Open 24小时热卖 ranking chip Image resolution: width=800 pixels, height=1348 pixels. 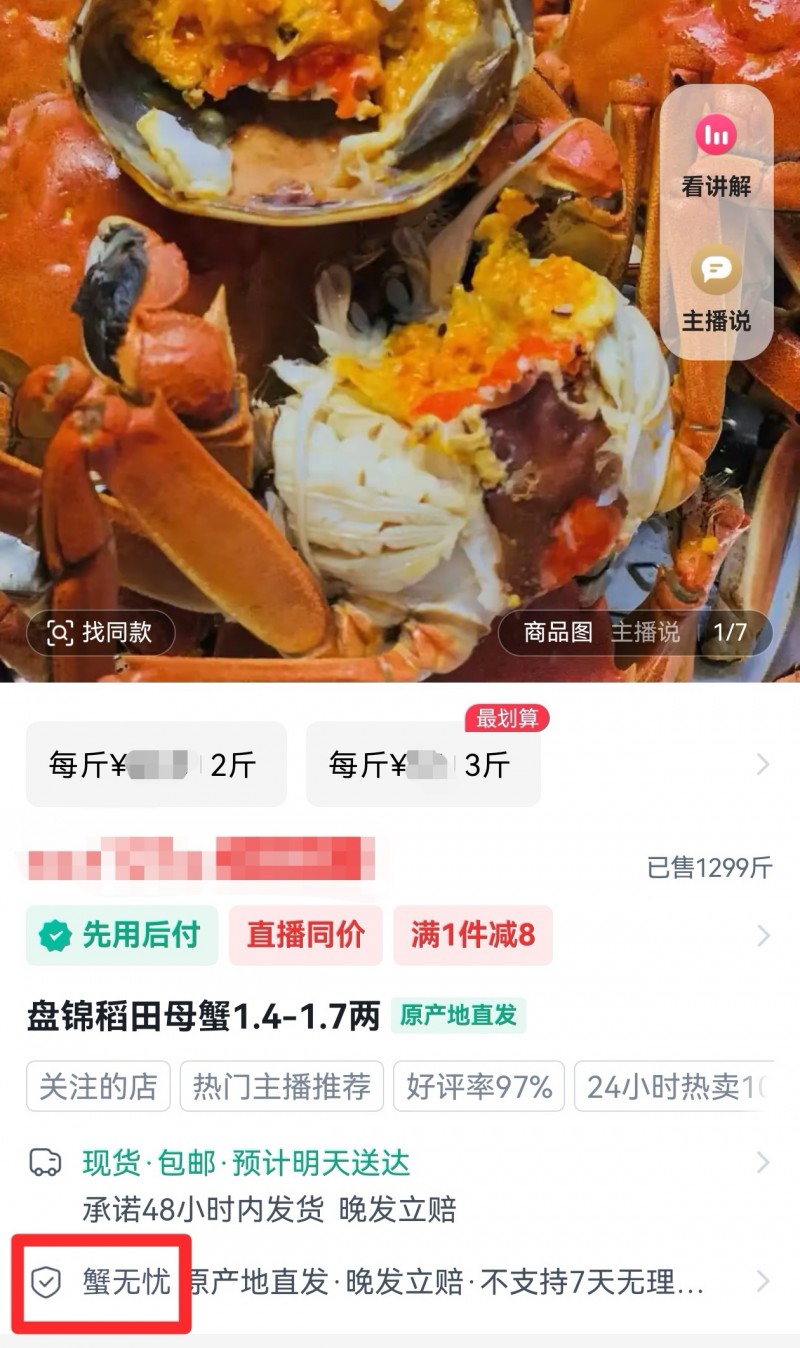click(675, 1087)
